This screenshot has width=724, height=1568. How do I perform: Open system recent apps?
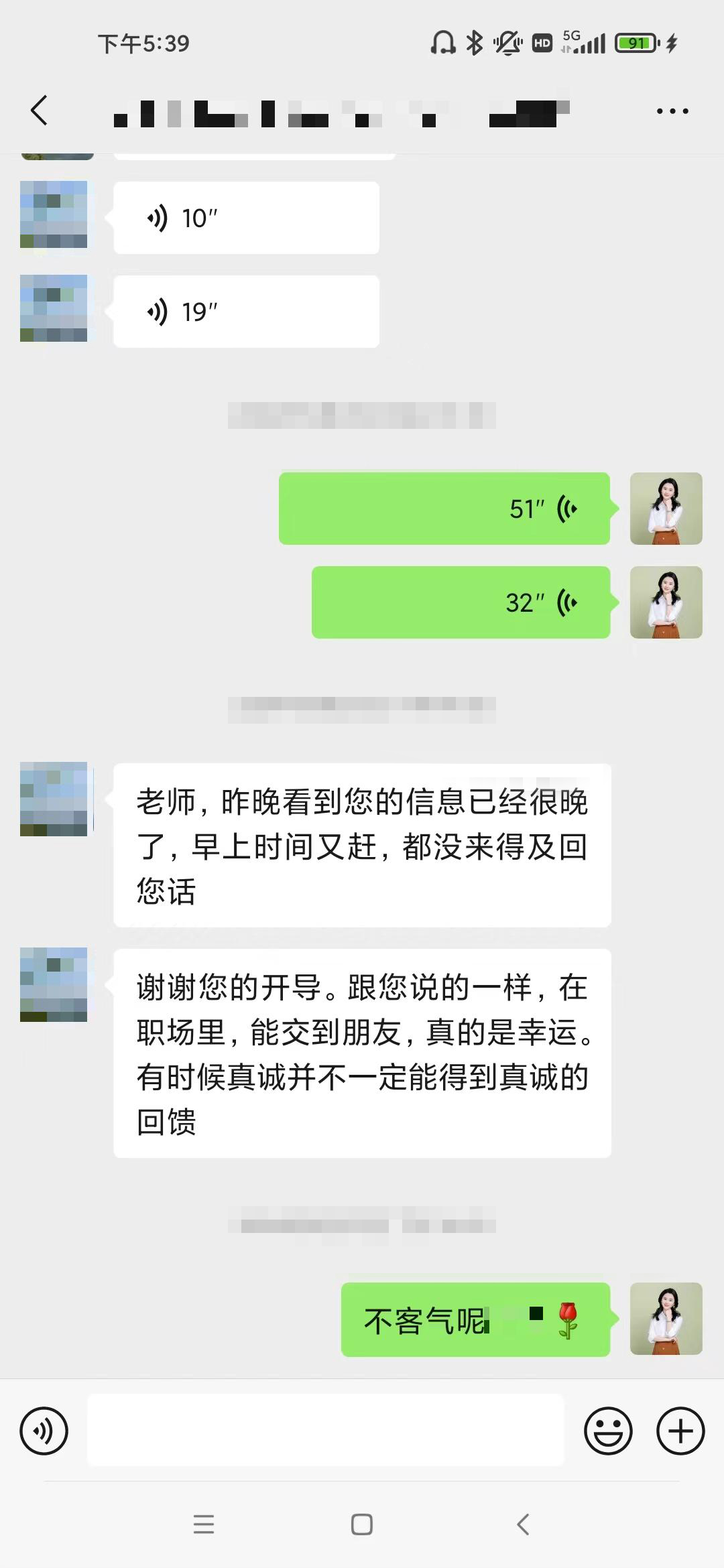pos(204,1524)
